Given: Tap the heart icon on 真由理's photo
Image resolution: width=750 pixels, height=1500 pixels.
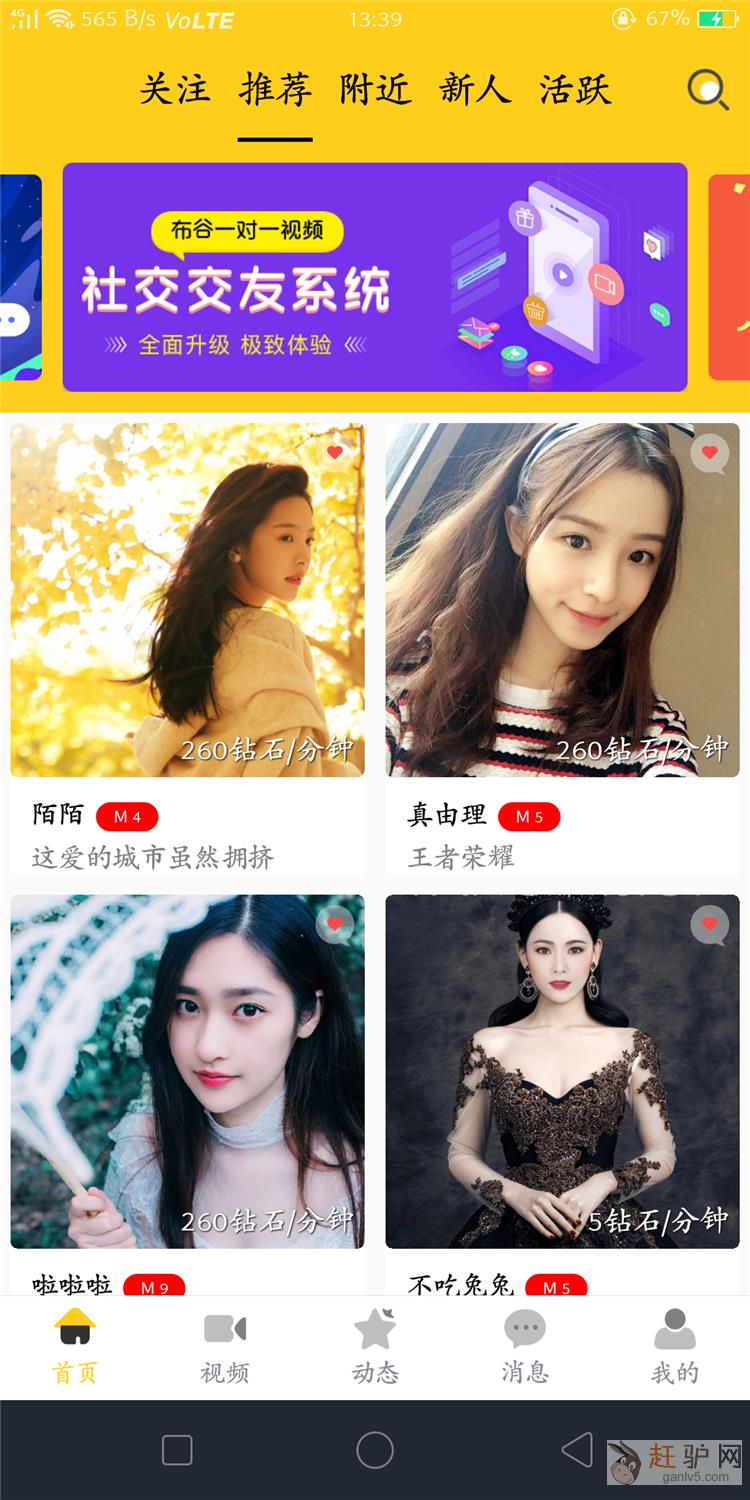Looking at the screenshot, I should tap(710, 453).
